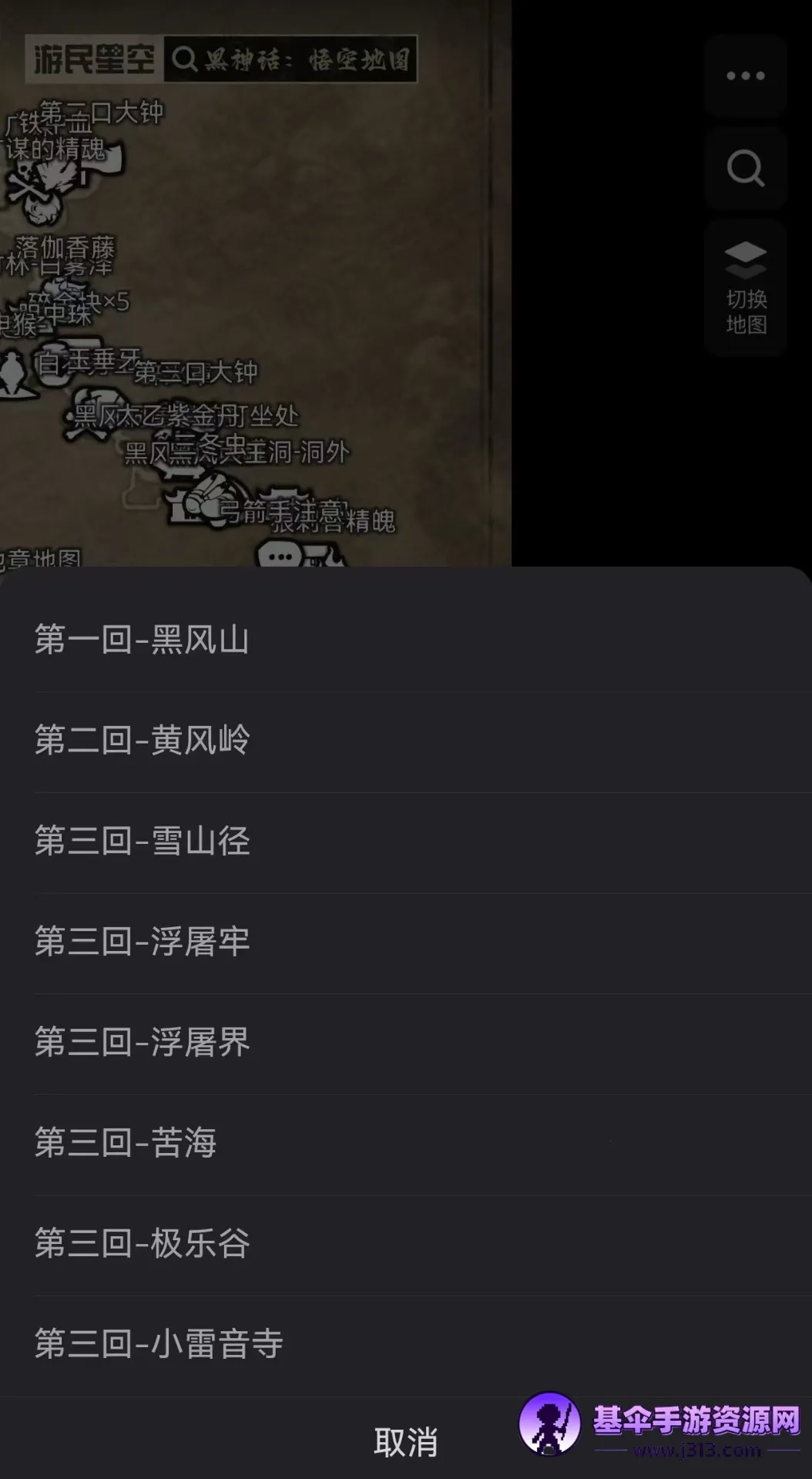Image resolution: width=812 pixels, height=1479 pixels.
Task: Open the 第三回-雪山径 map
Action: [406, 841]
